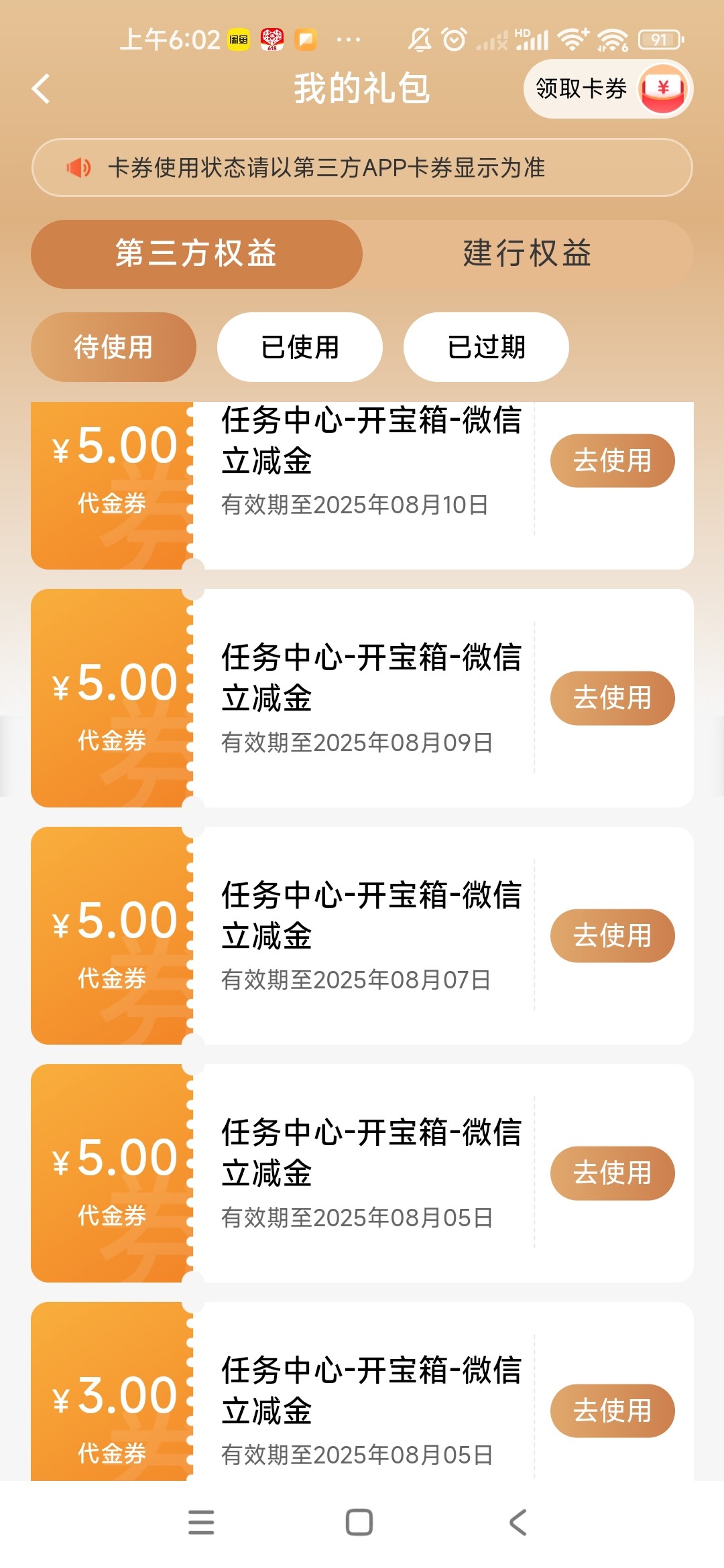
Task: Tap system home button
Action: 359,1522
